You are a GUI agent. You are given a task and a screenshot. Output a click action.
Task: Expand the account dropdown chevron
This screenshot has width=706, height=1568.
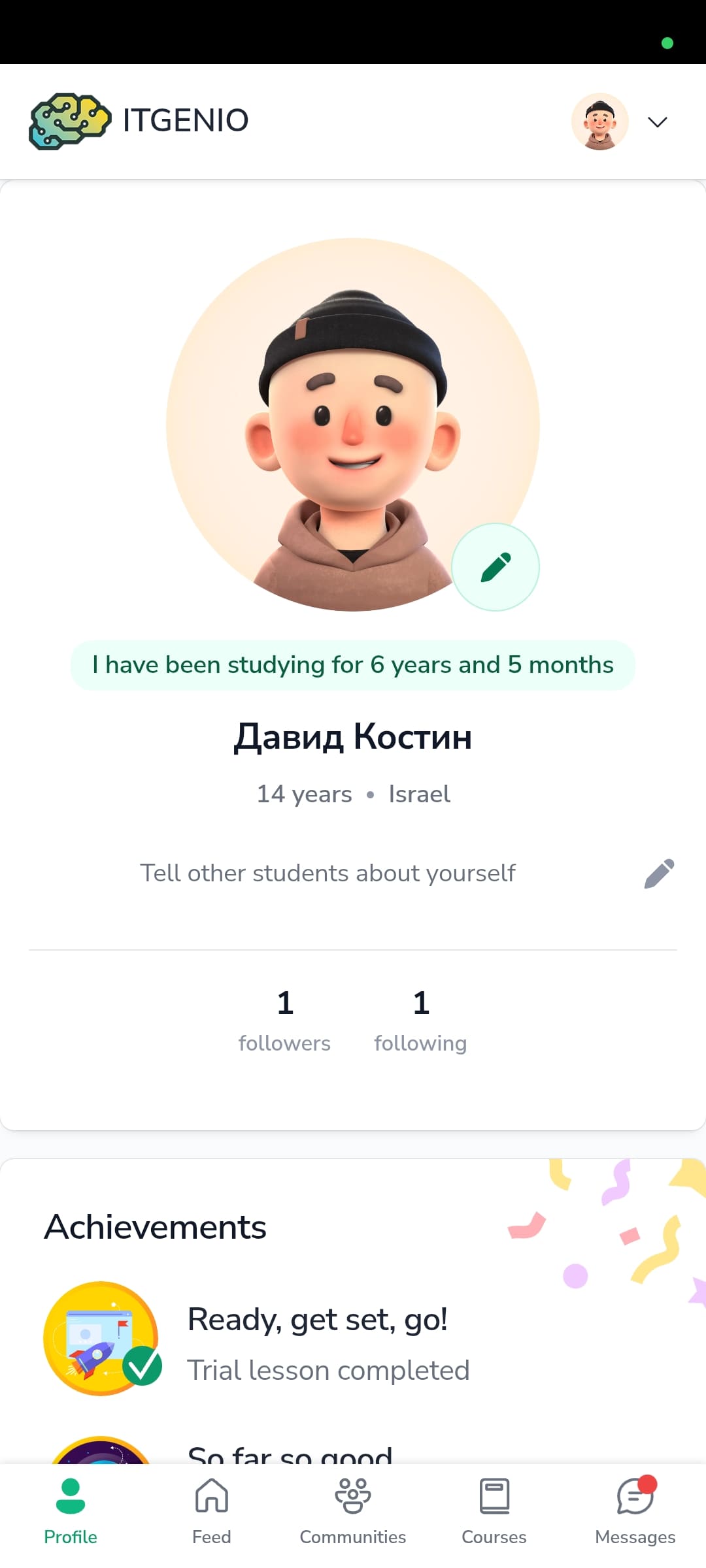657,122
